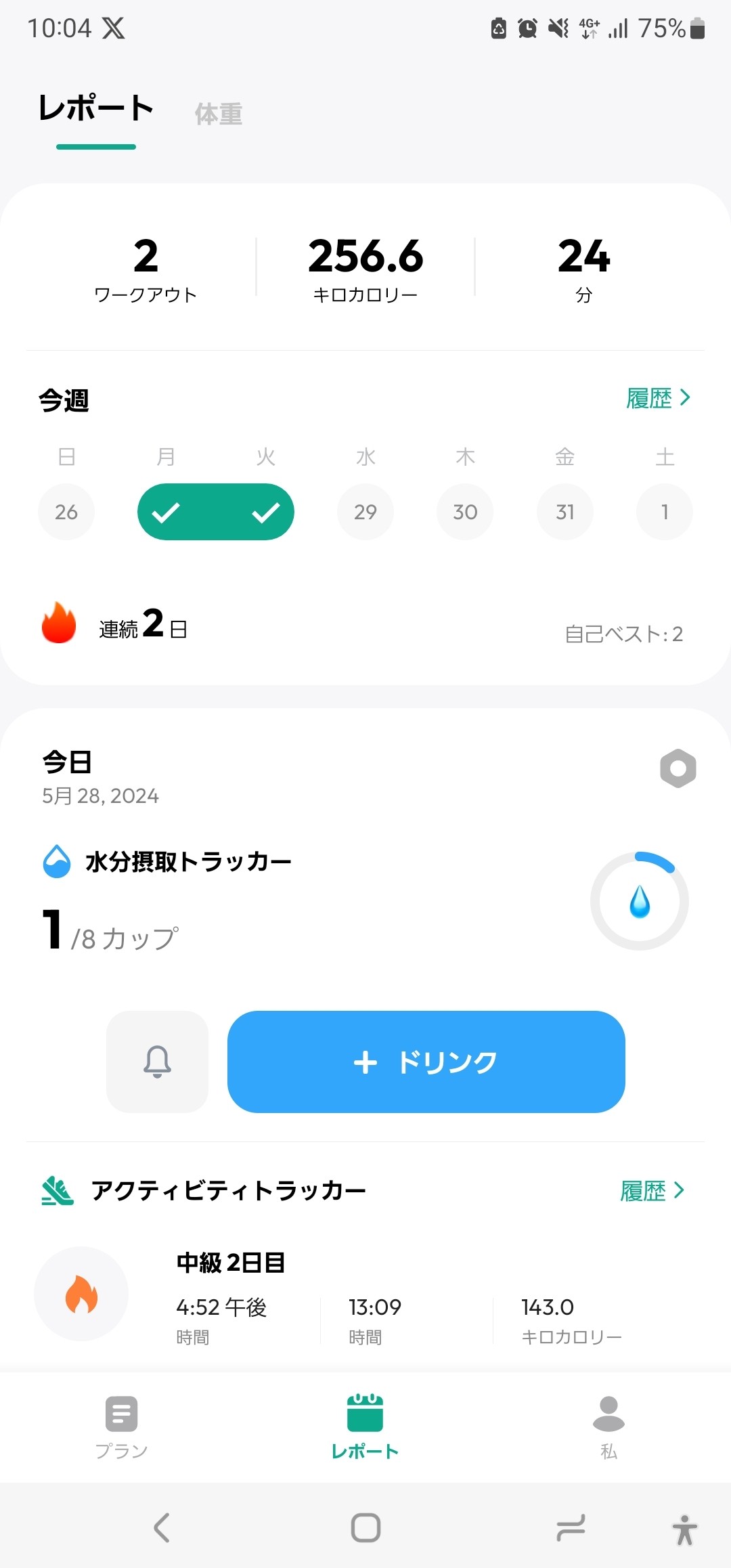Switch to the 体重 tab
Viewport: 731px width, 1568px height.
pos(218,114)
